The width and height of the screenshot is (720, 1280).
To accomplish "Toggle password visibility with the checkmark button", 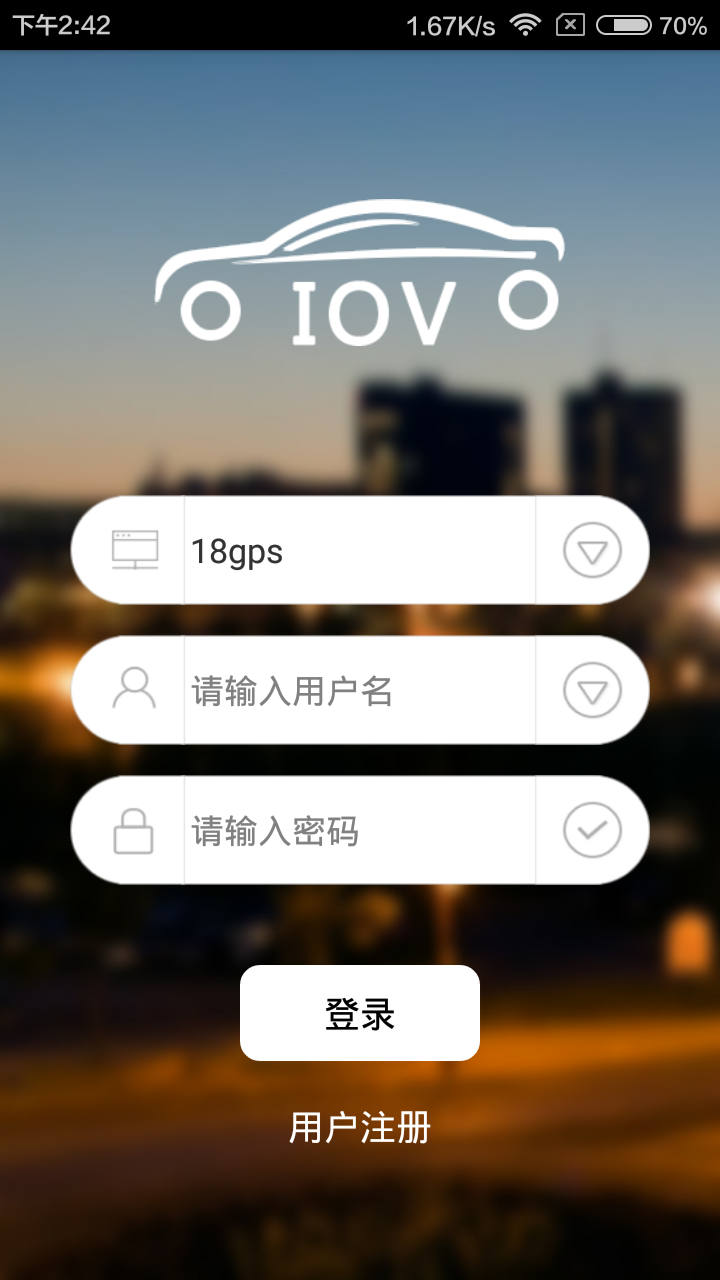I will 592,829.
